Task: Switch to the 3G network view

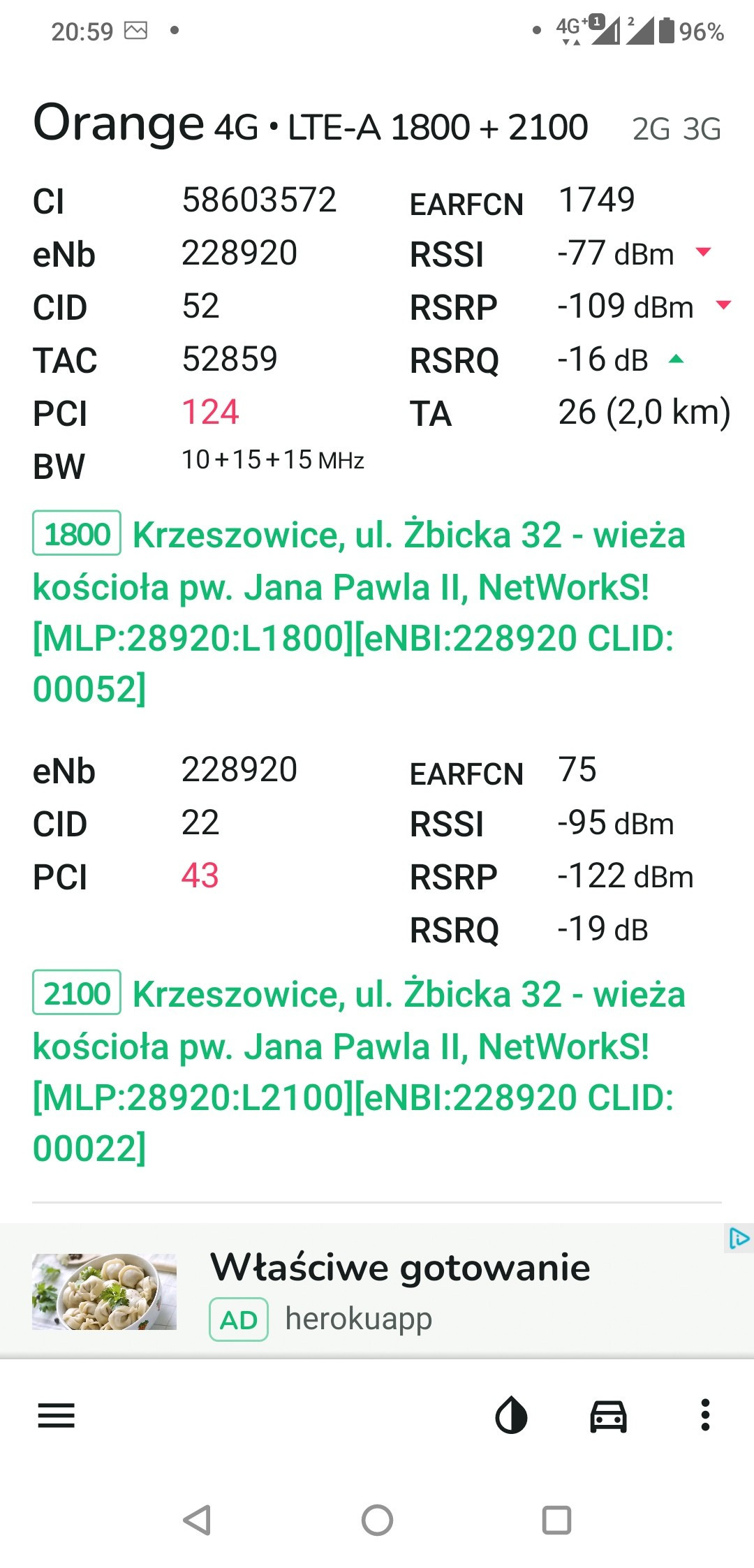Action: [702, 130]
